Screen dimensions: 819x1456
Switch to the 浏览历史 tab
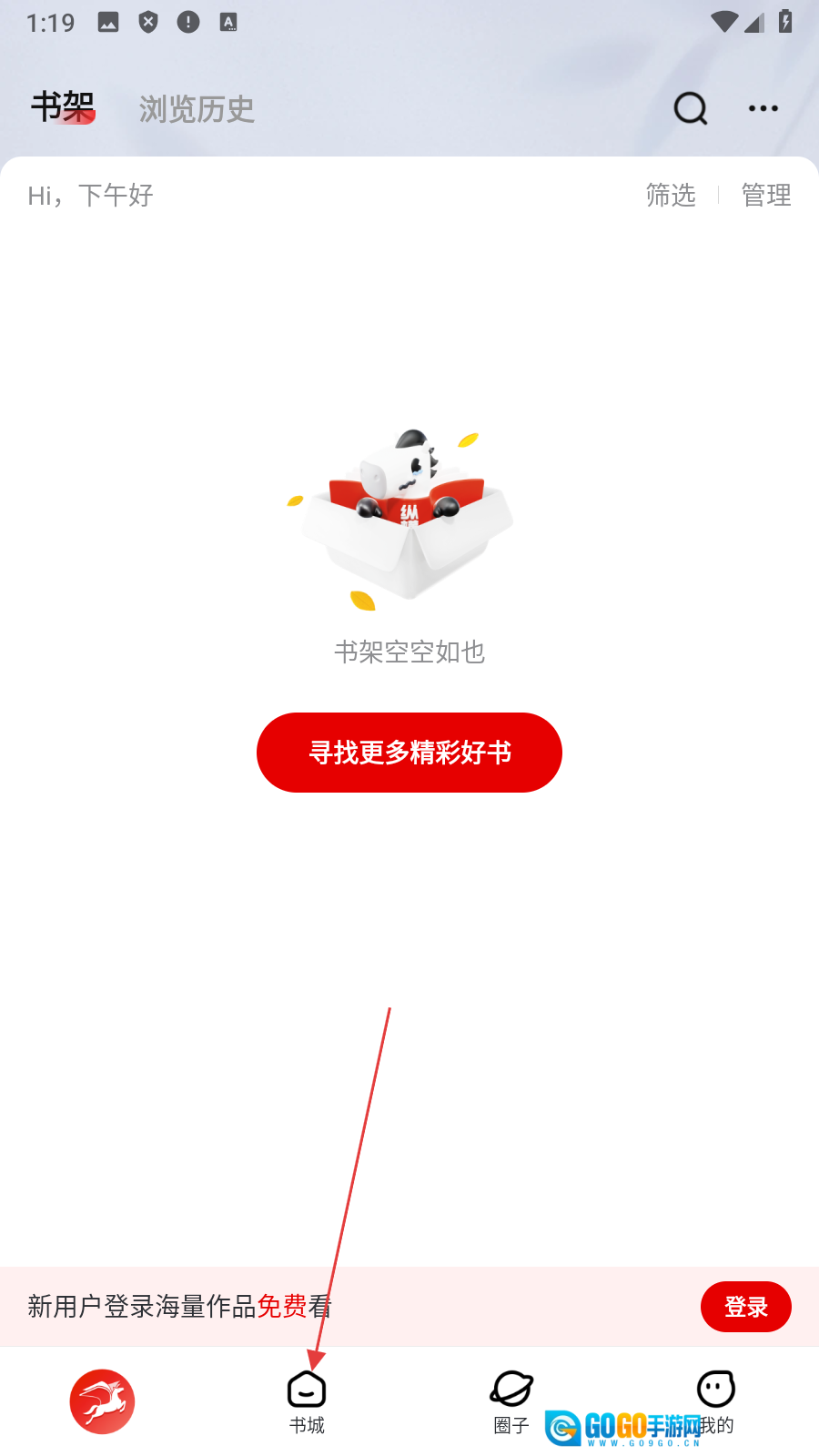pos(197,109)
